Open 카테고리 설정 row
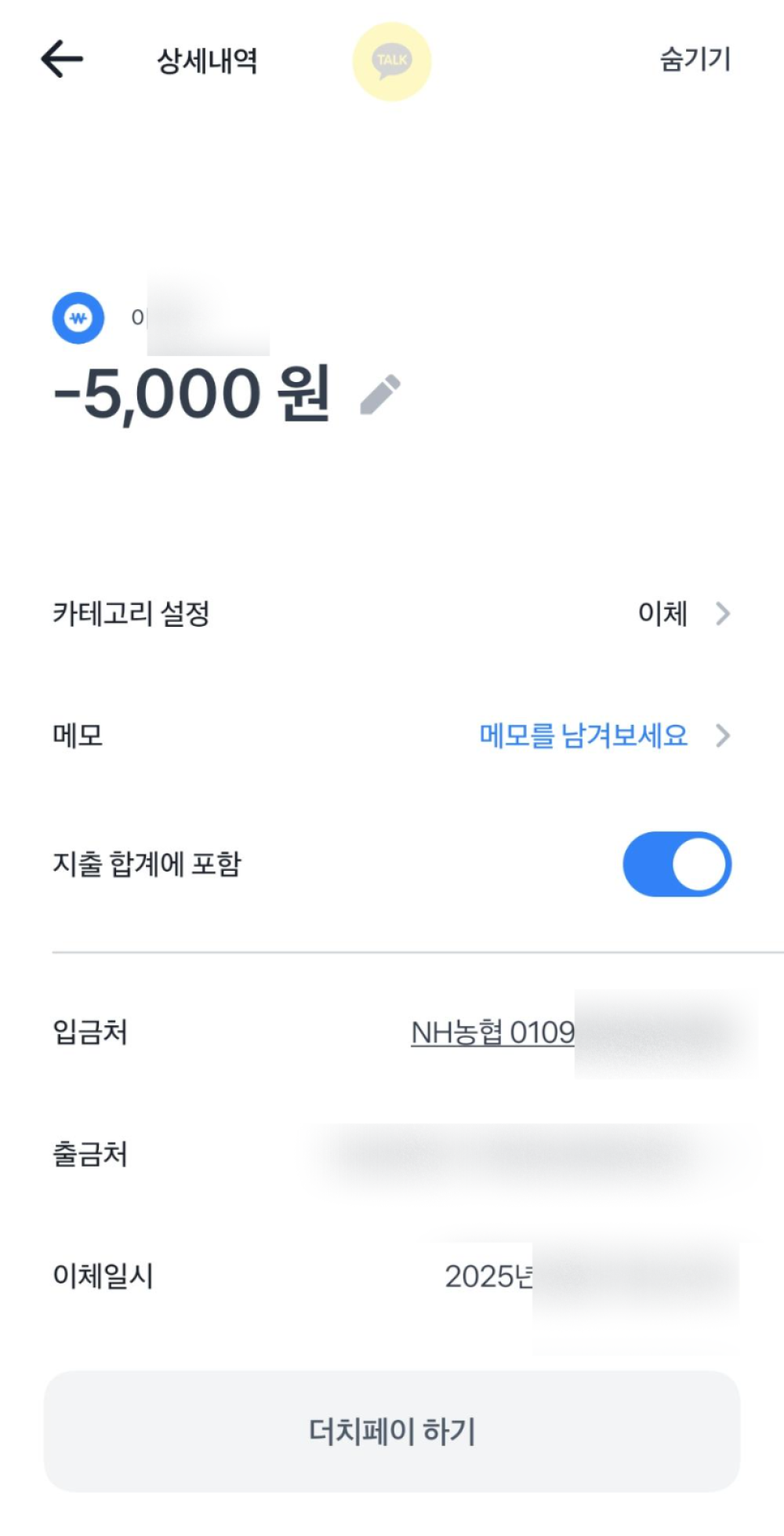 click(x=392, y=613)
